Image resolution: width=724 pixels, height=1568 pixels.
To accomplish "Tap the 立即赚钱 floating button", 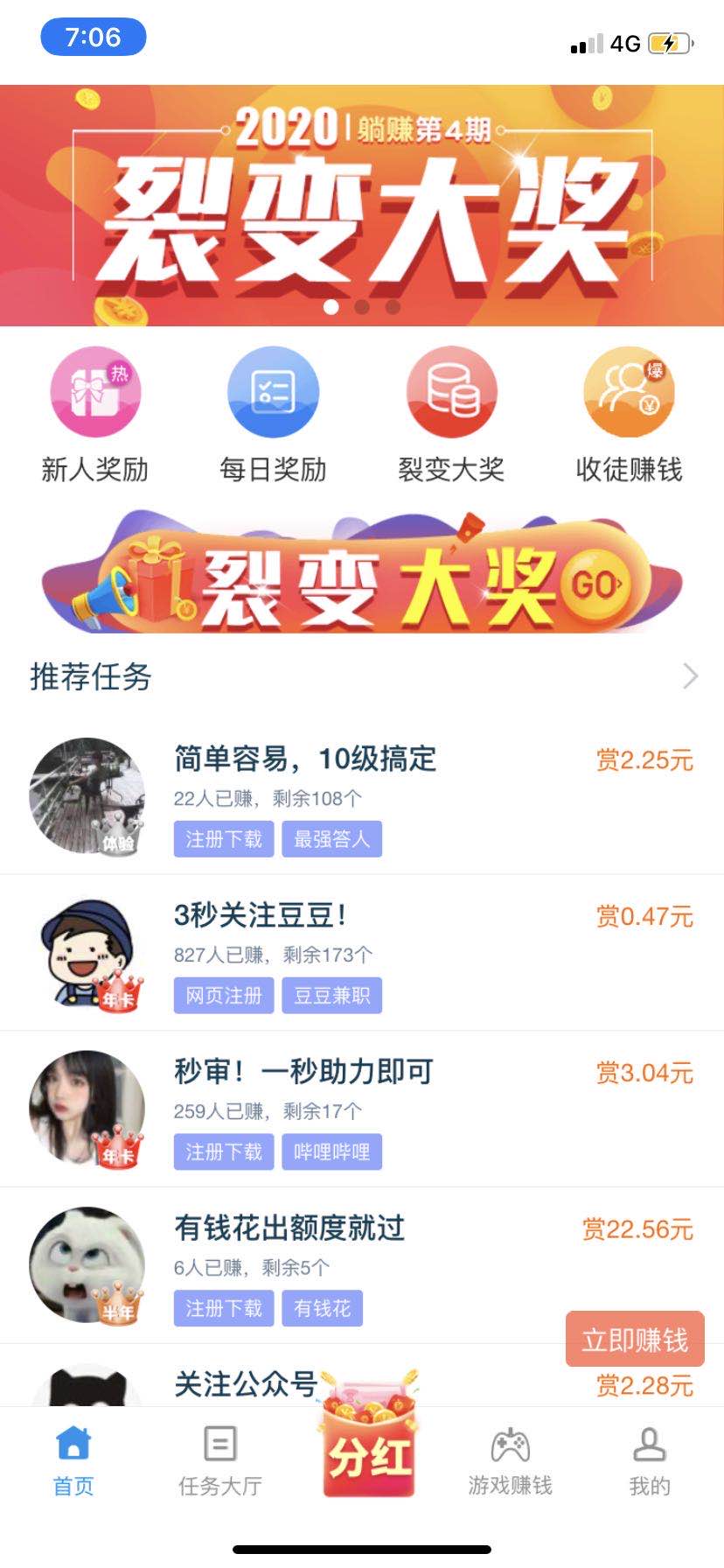I will 635,1339.
